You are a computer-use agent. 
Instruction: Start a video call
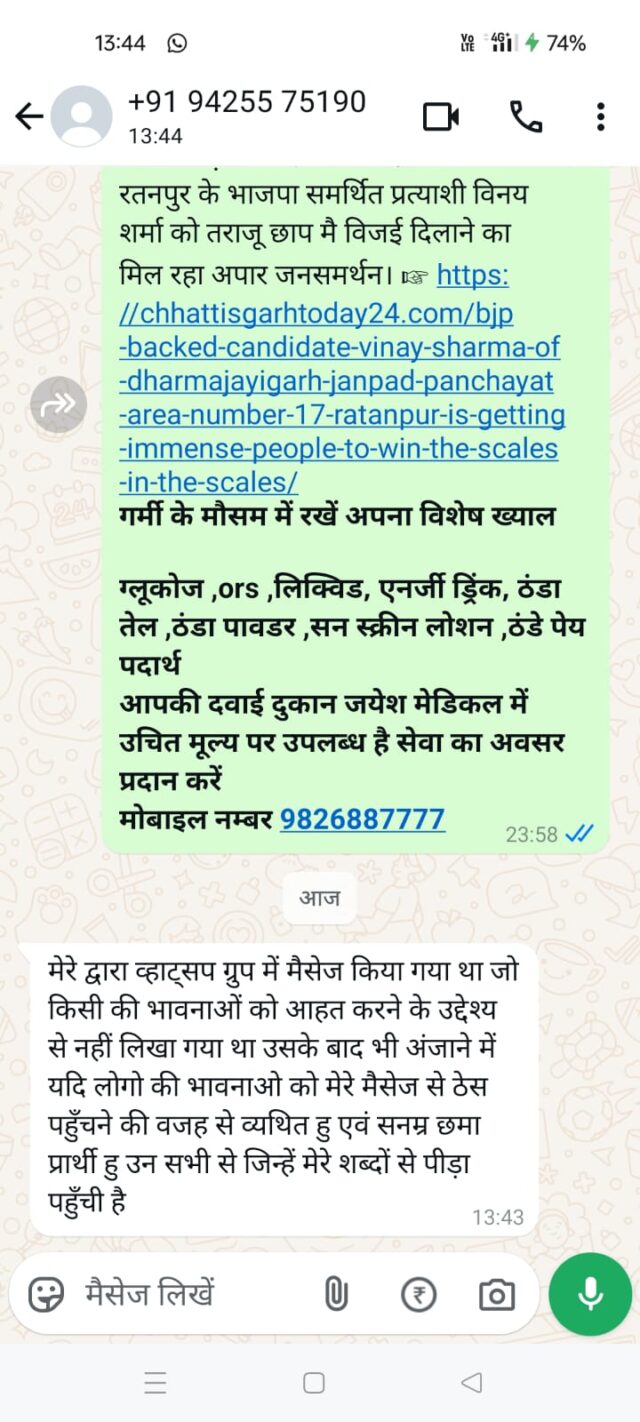tap(440, 117)
